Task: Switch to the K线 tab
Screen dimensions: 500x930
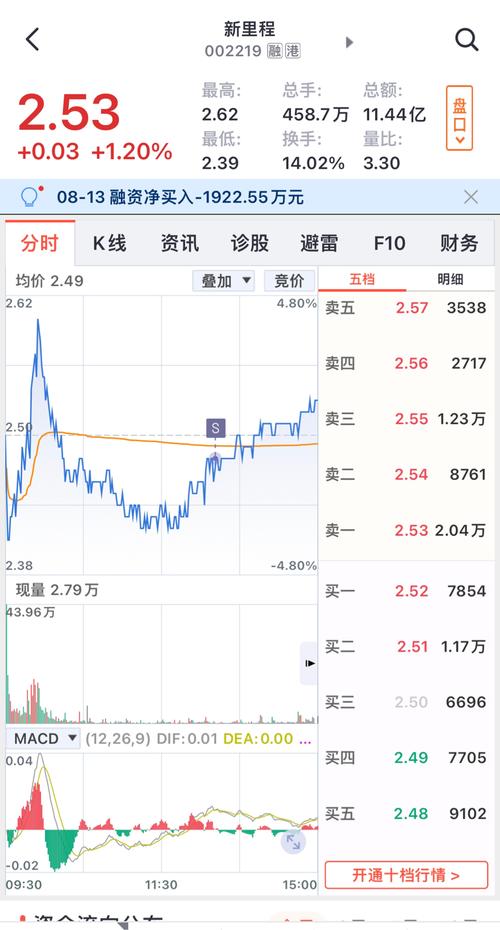Action: tap(110, 243)
